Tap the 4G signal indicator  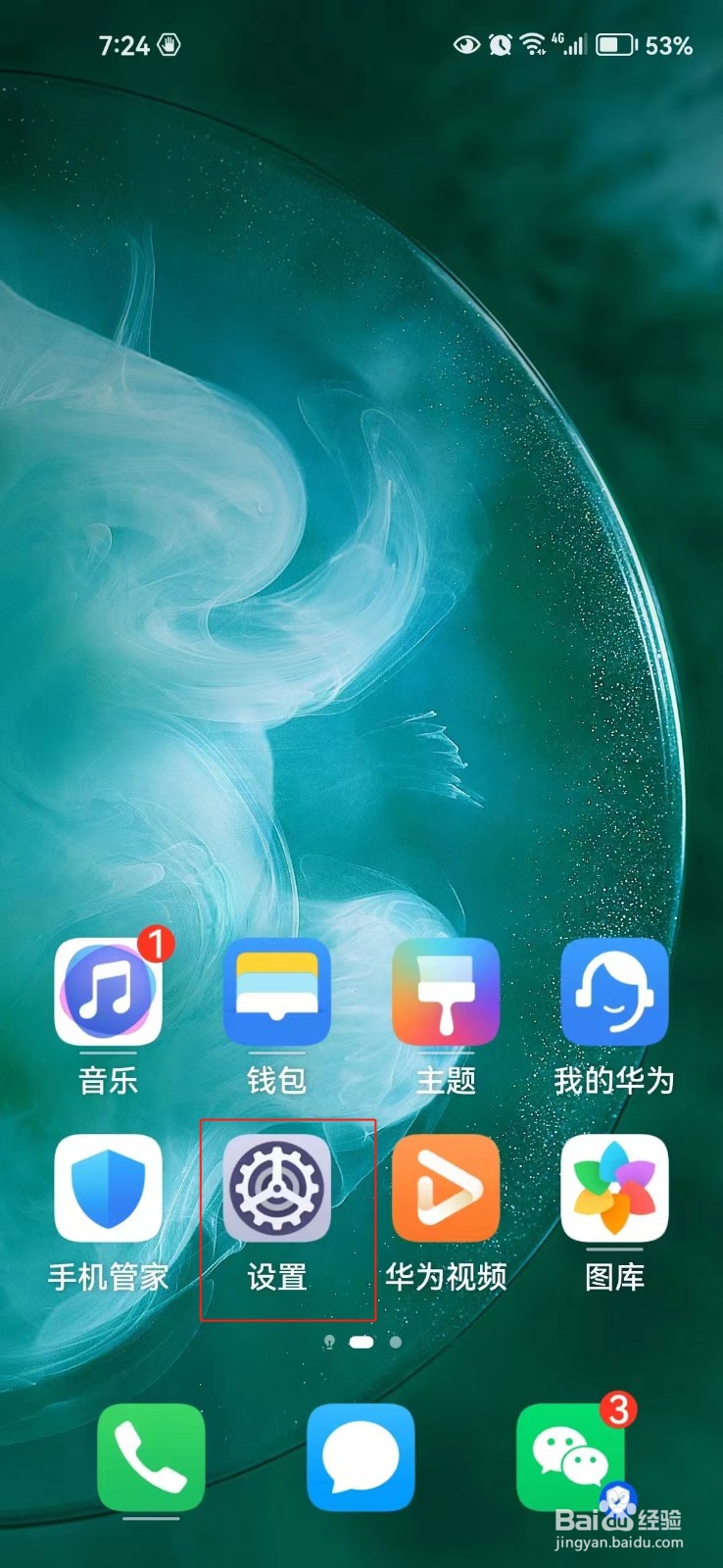(x=566, y=43)
